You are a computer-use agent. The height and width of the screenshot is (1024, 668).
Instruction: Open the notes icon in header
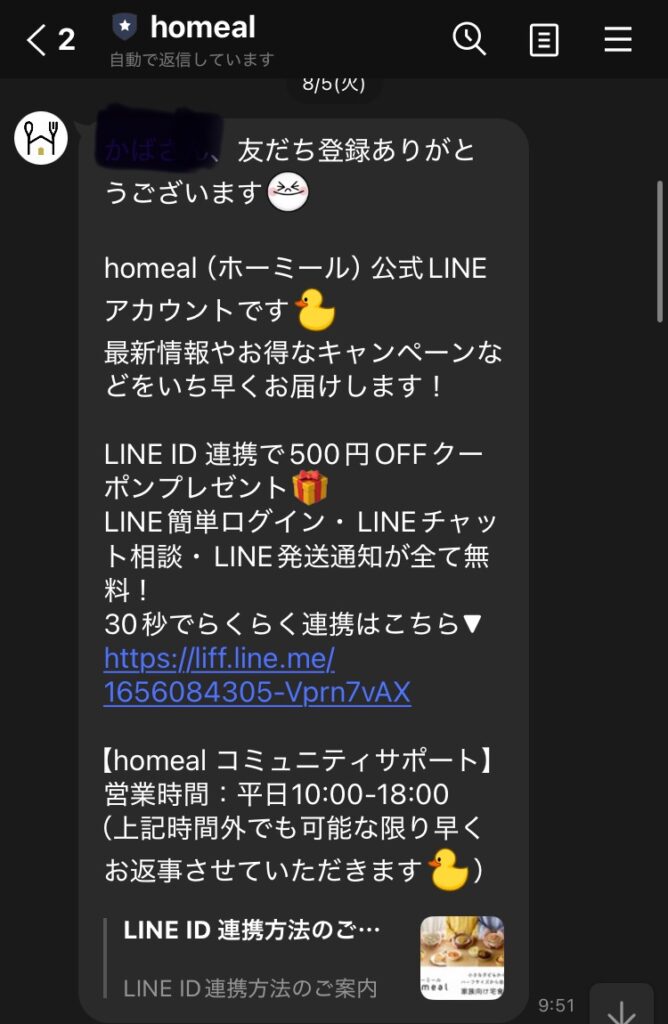click(544, 40)
